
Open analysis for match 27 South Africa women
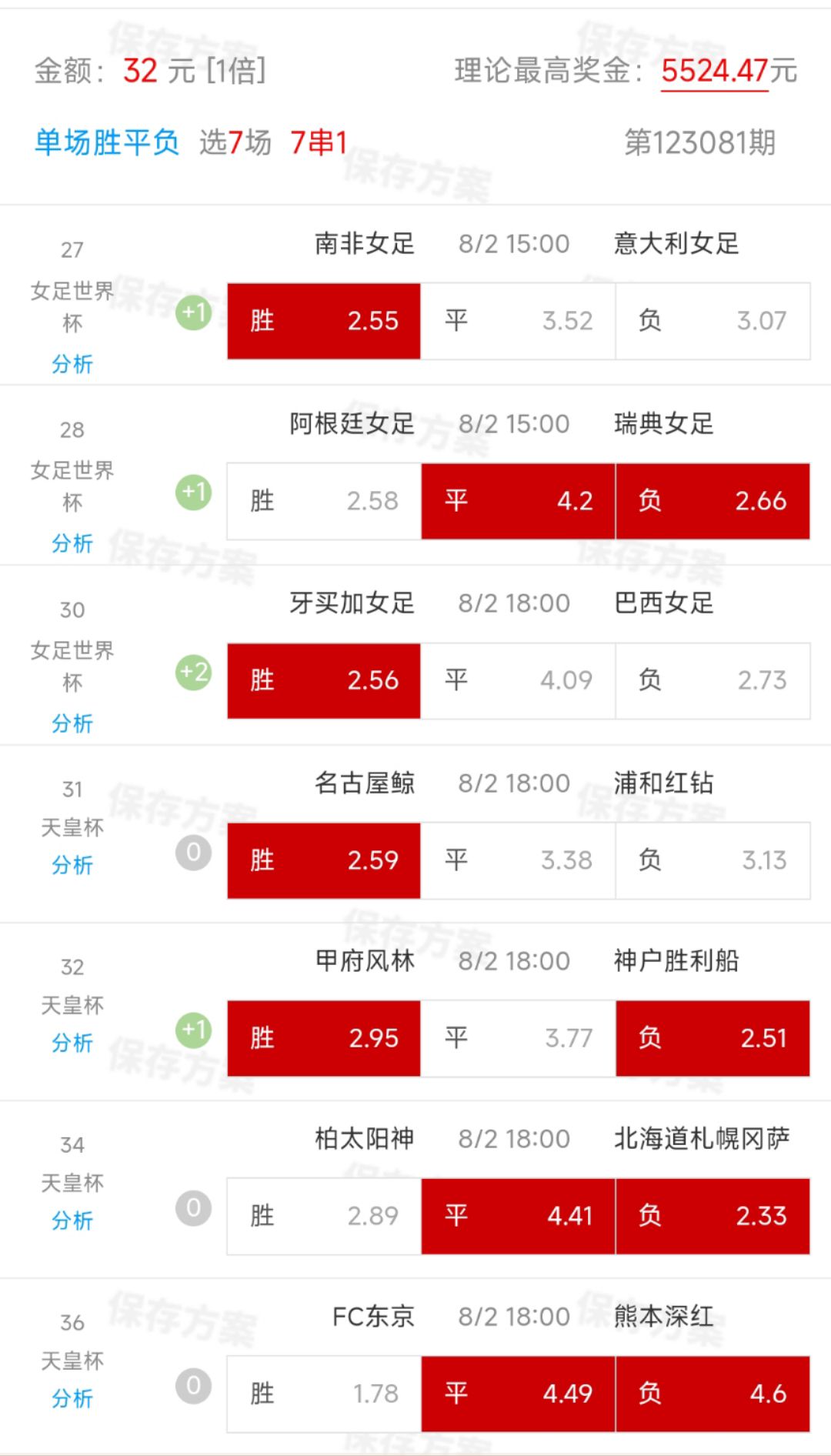(x=72, y=363)
